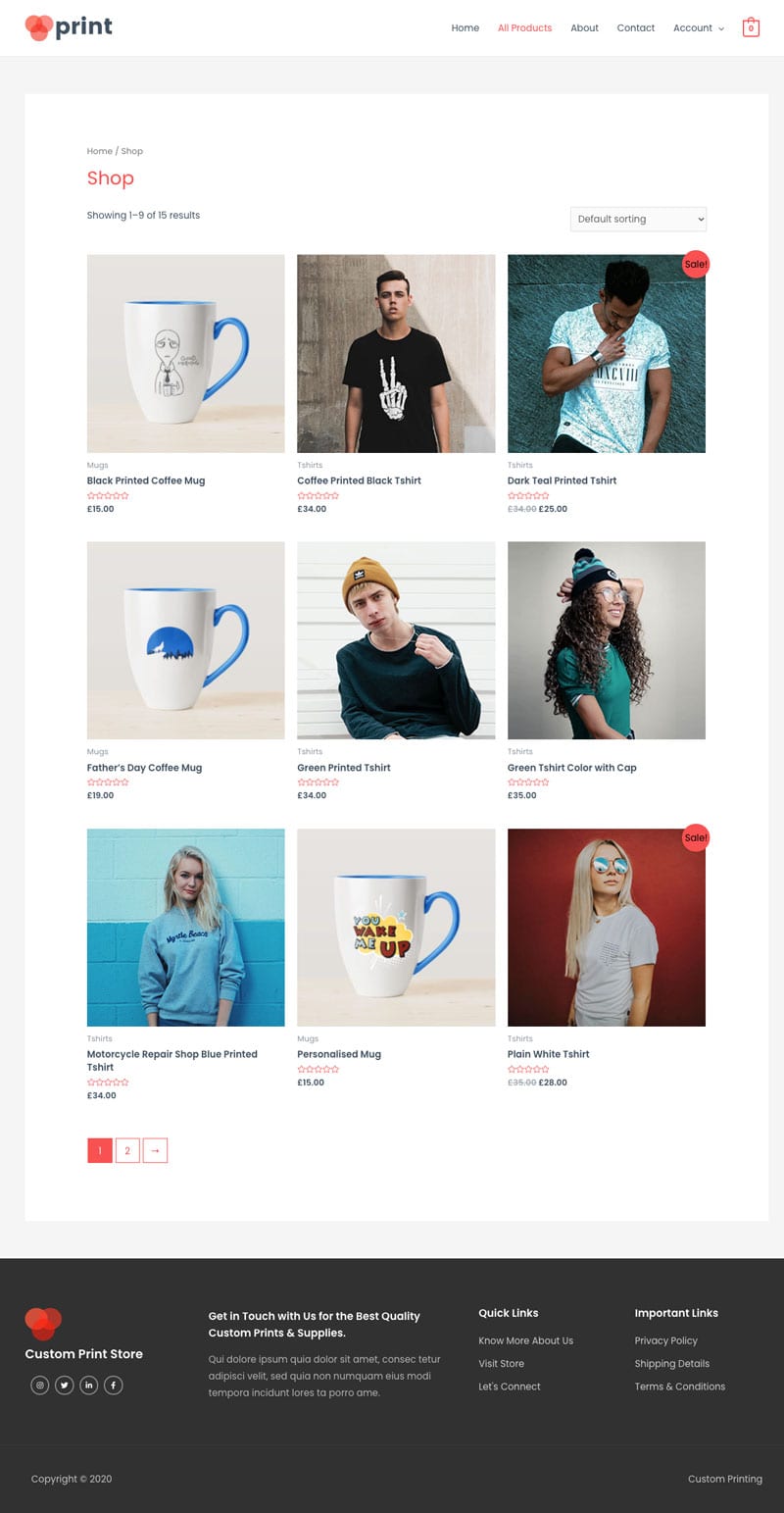Open the Default sorting dropdown
Screen dimensions: 784x1513
pos(638,219)
